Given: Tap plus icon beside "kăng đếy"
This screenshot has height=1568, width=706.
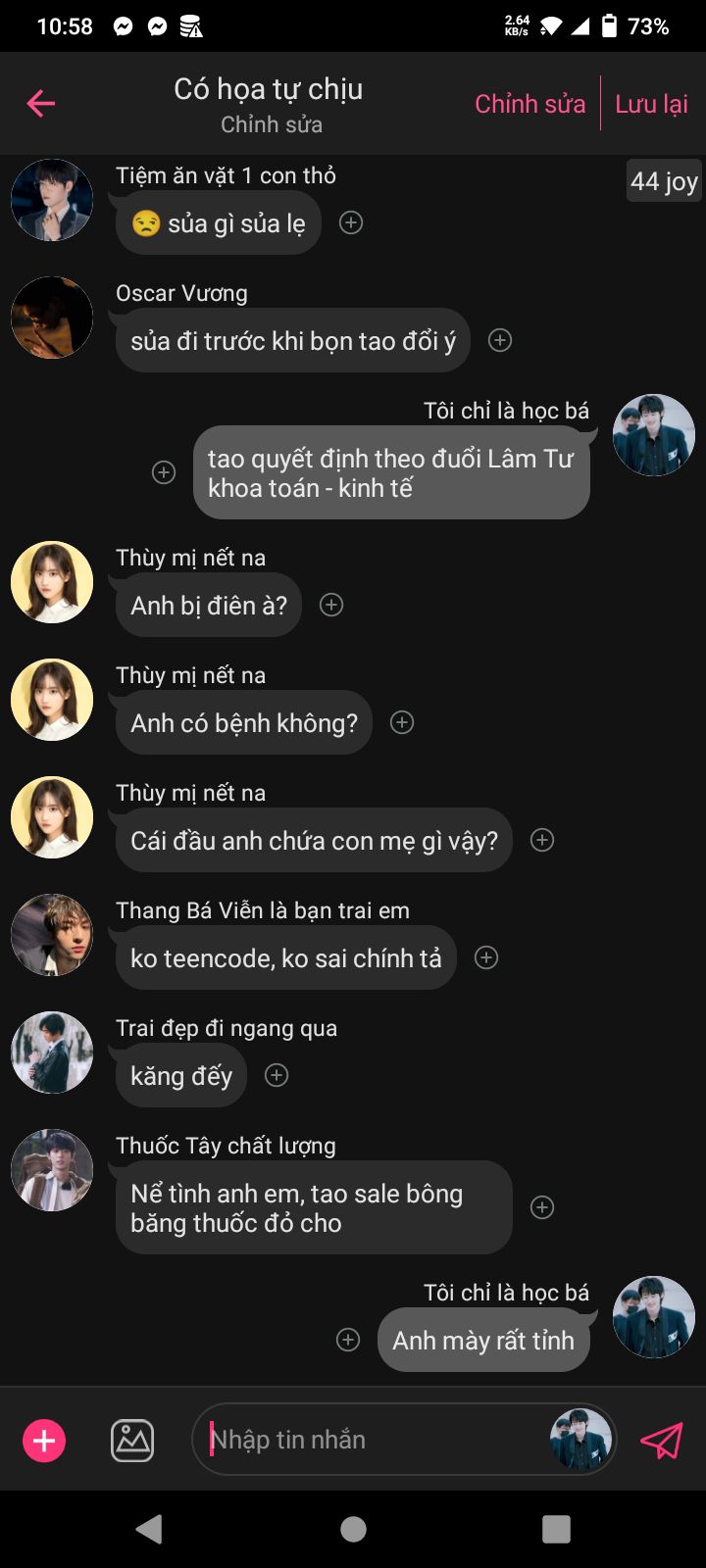Looking at the screenshot, I should coord(277,1075).
